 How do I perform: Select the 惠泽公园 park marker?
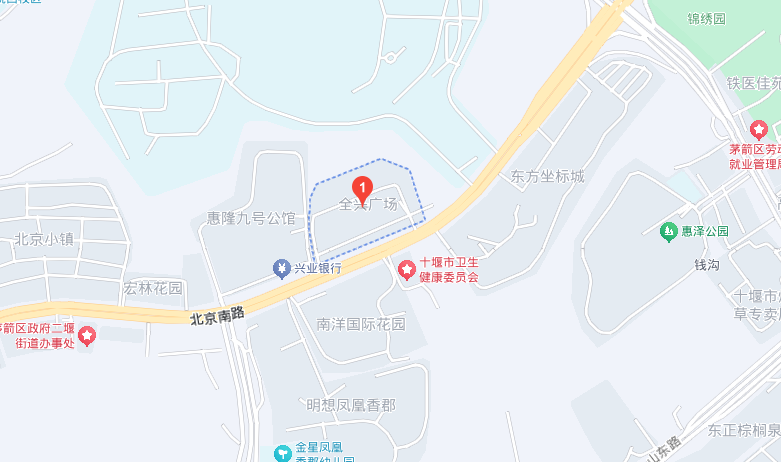[x=668, y=232]
